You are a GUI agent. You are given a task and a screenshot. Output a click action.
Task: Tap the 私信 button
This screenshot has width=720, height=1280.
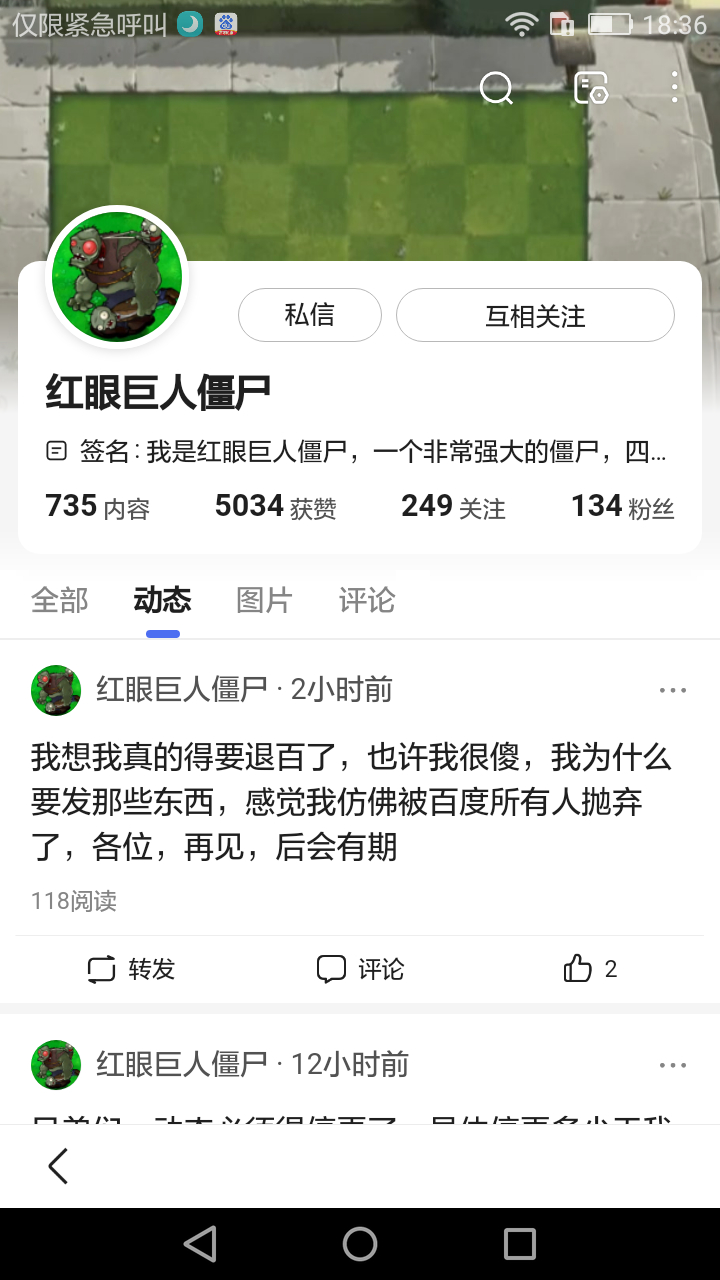click(x=309, y=315)
